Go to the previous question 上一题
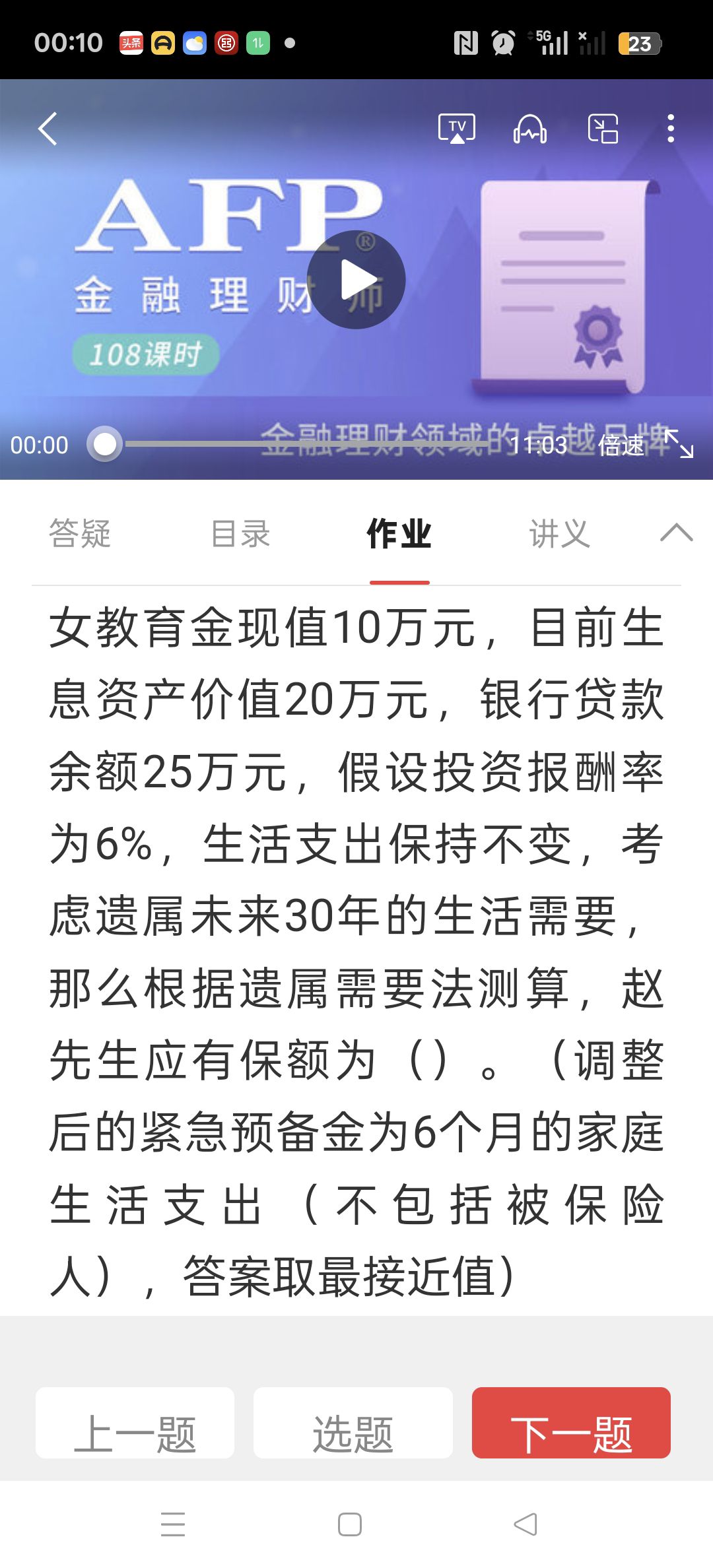713x1568 pixels. tap(135, 1433)
